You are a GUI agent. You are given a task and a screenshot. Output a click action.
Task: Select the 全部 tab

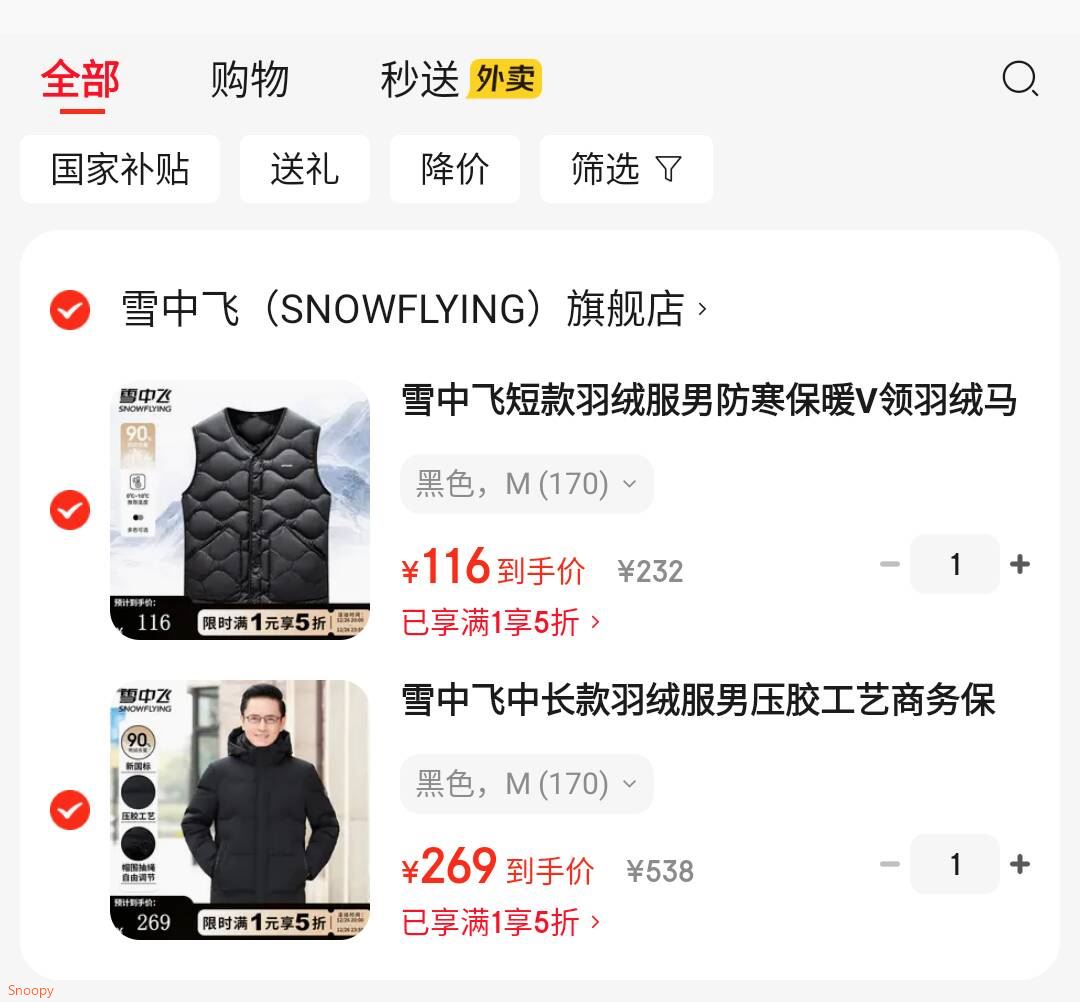pyautogui.click(x=80, y=79)
